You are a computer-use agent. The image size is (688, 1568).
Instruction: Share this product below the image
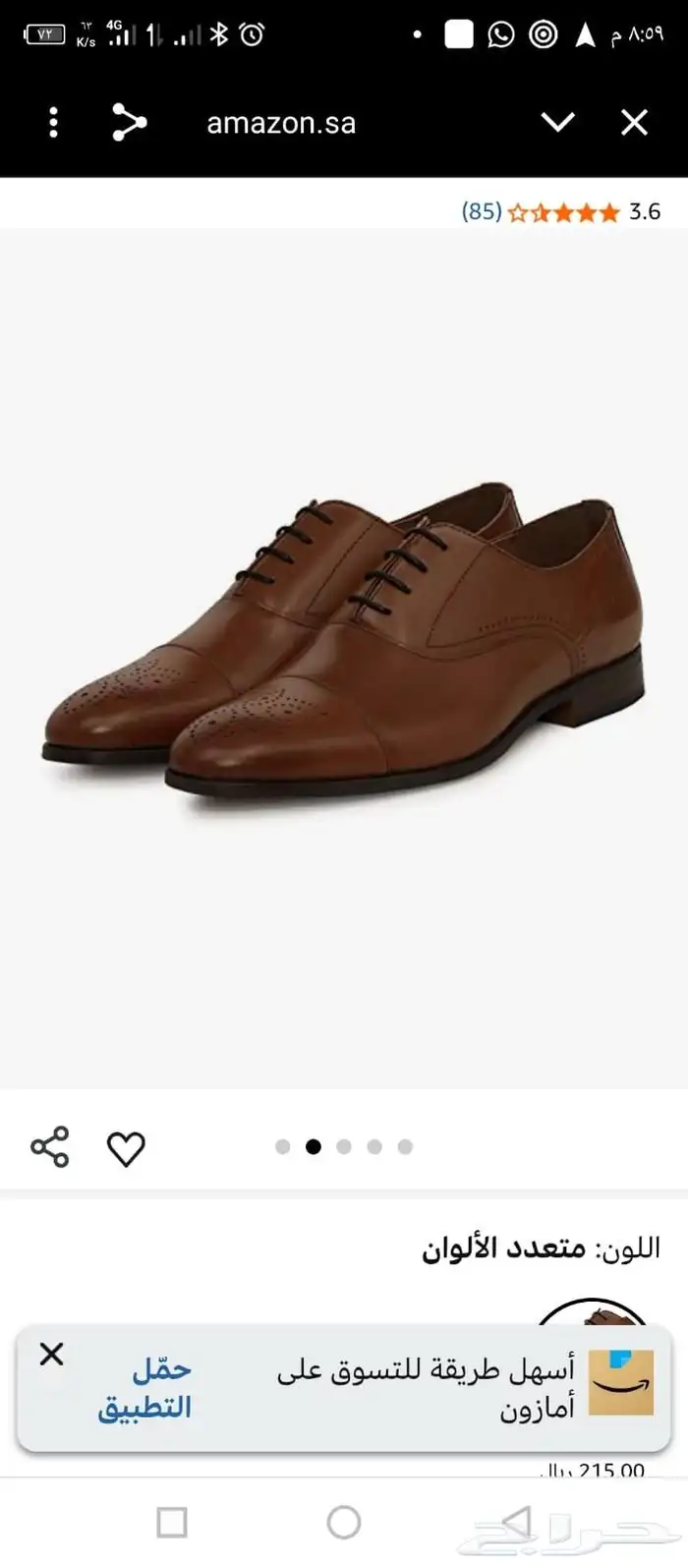(x=50, y=1147)
